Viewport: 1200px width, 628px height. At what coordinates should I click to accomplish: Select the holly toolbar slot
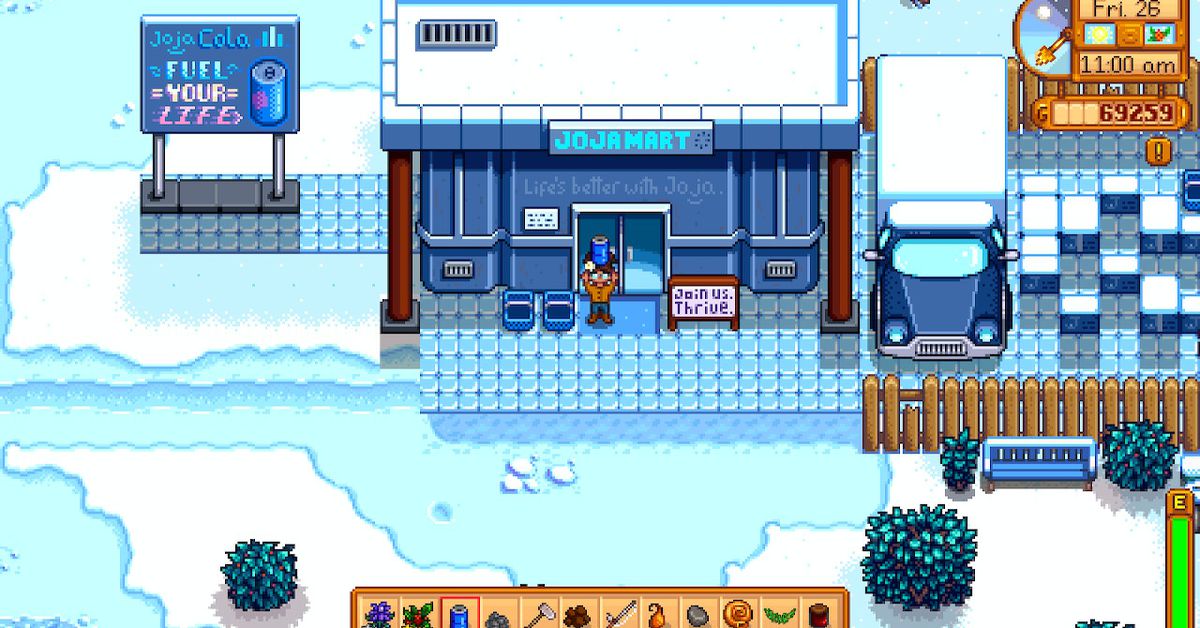pos(419,613)
